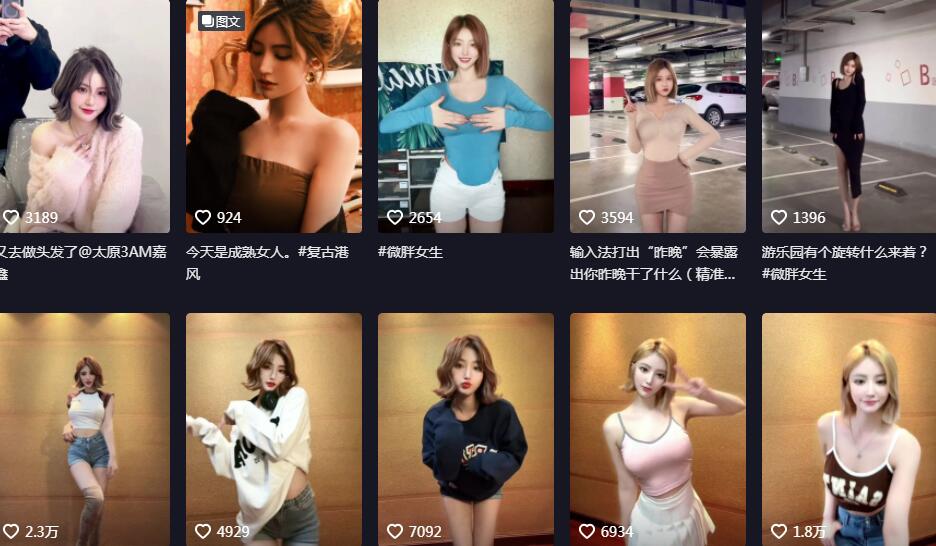Open the parking garage video with 3594 likes
The image size is (936, 546).
pos(657,115)
